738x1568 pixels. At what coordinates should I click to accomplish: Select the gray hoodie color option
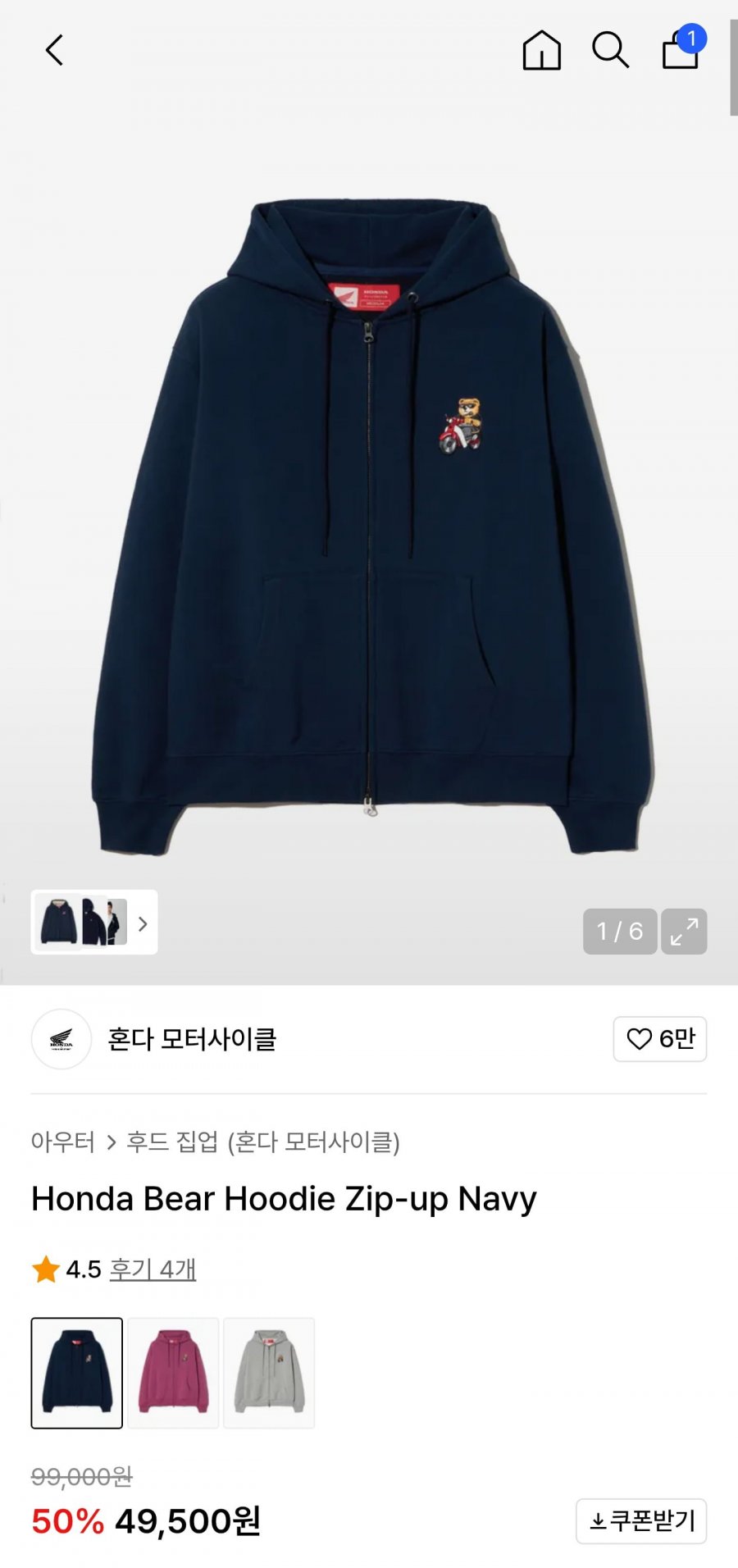(x=269, y=1373)
